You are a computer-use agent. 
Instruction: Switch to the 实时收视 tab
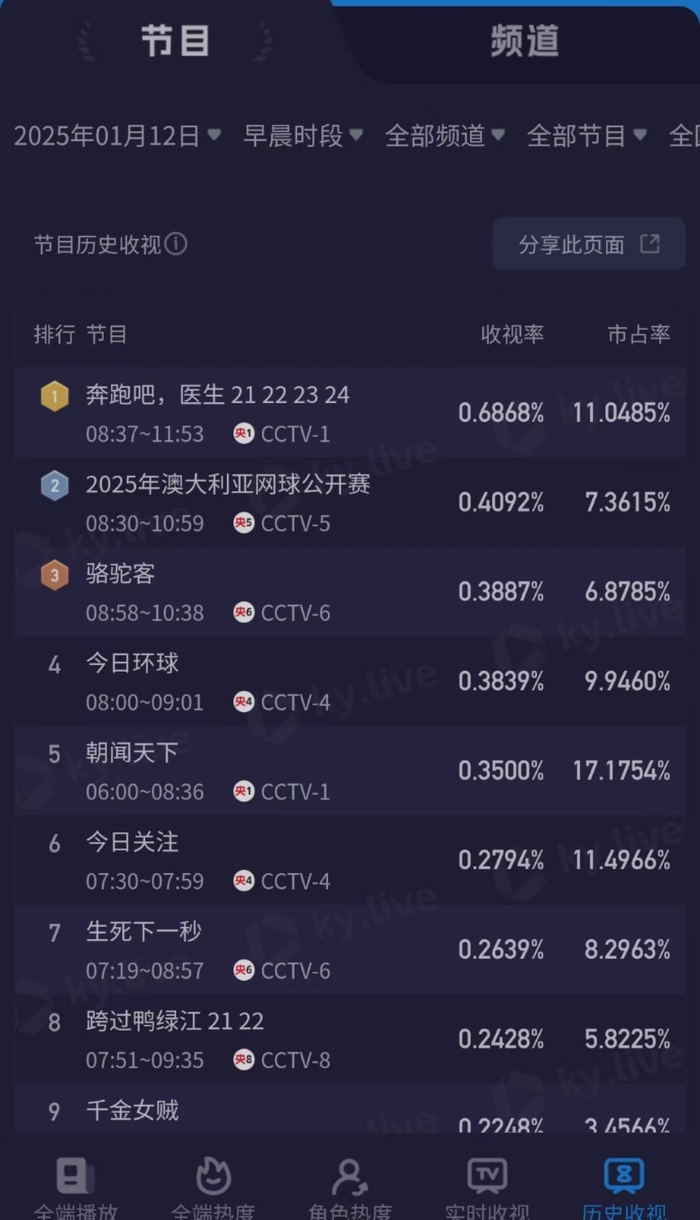[487, 1188]
